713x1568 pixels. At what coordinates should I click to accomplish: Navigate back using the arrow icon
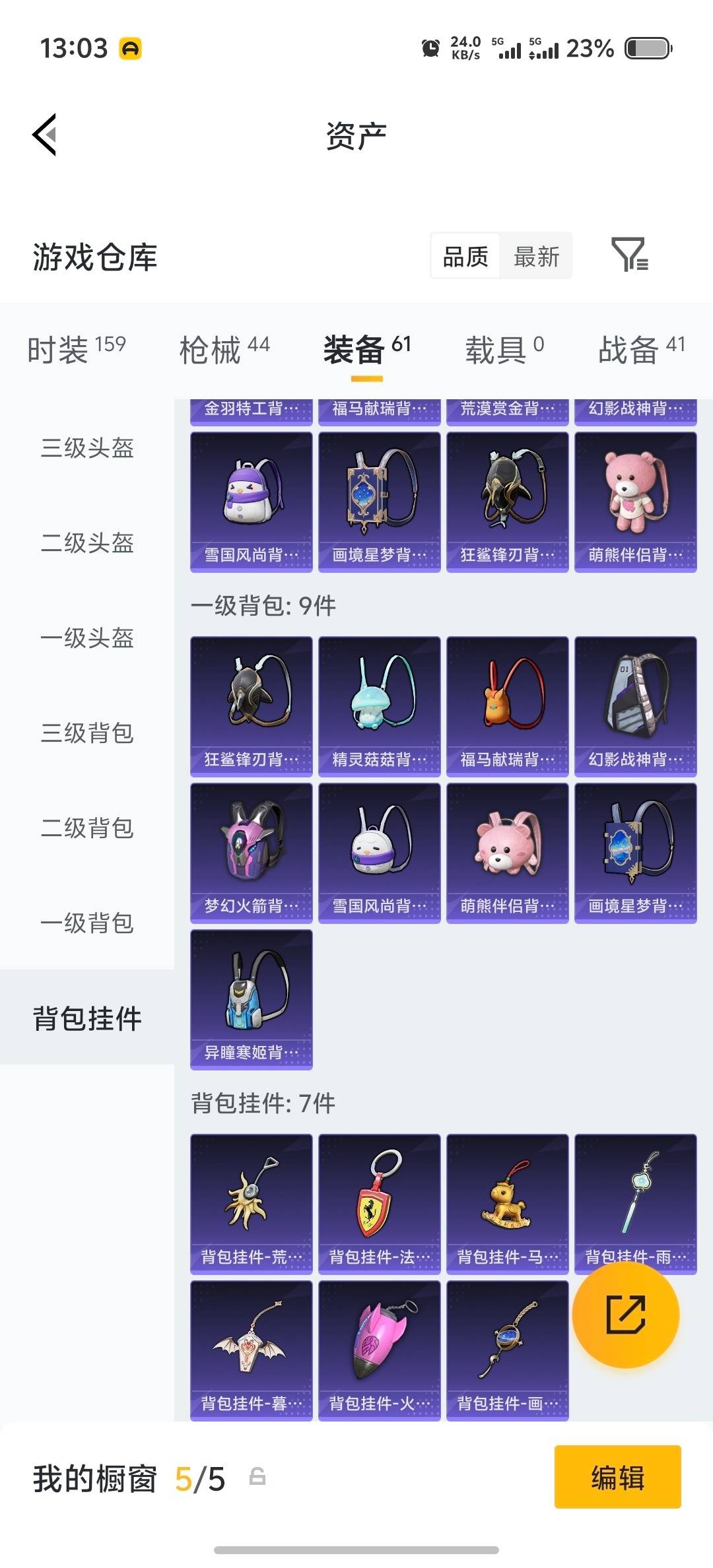tap(44, 135)
